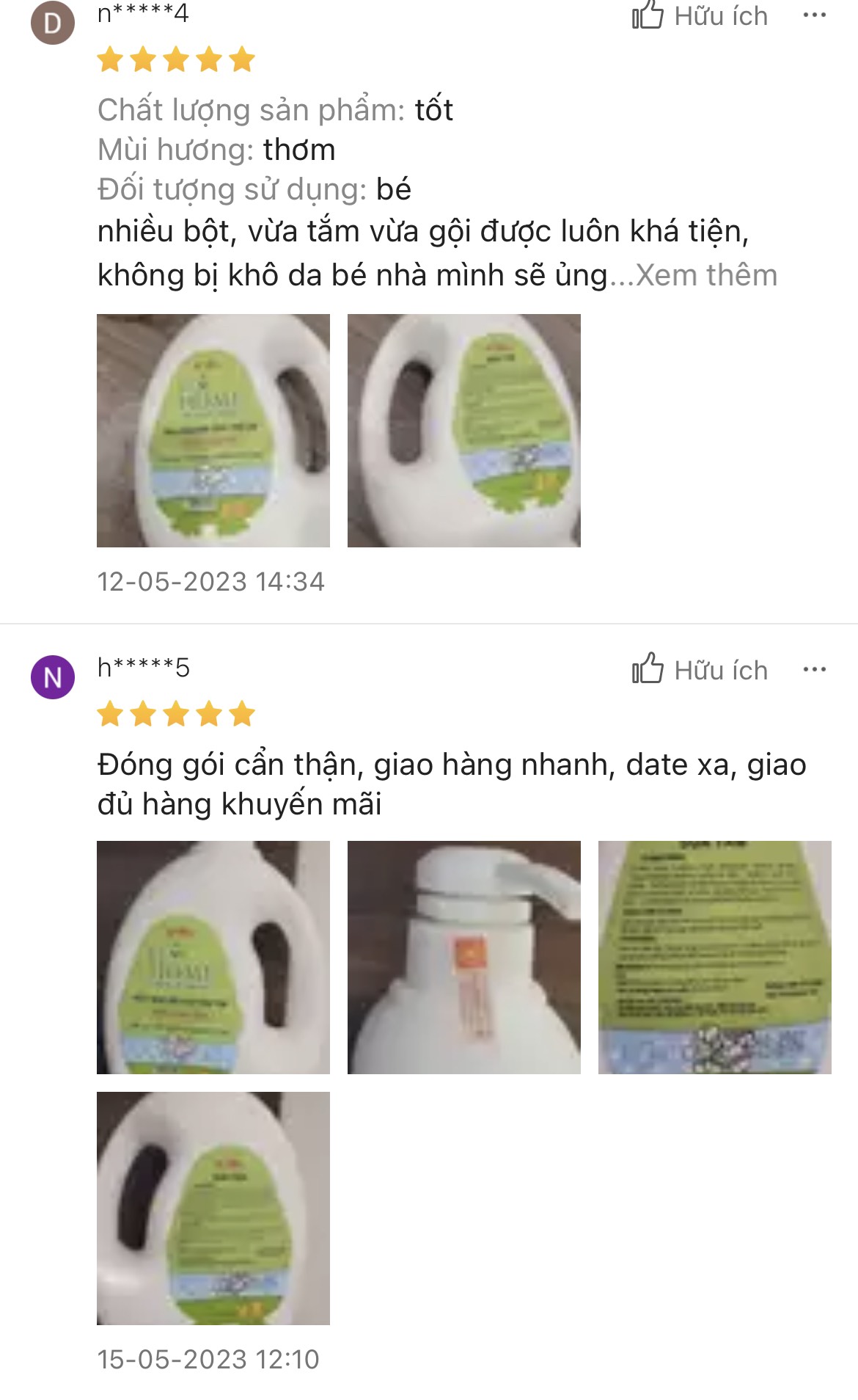Screen dimensions: 858x1400
Task: Open the overflow menu on n*****4's review
Action: pos(814,15)
